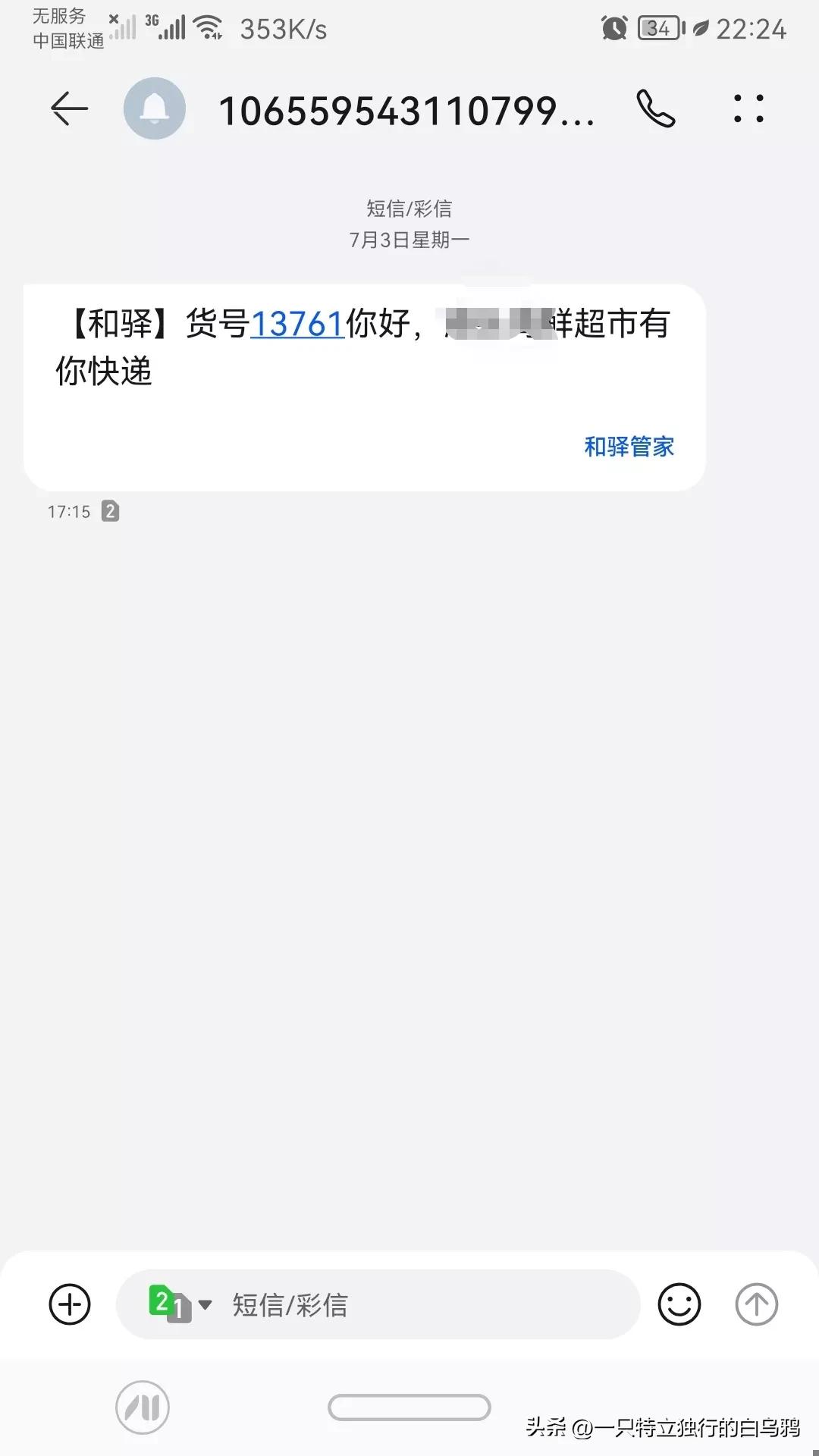Tap the phone call icon to dial sender

click(x=657, y=108)
